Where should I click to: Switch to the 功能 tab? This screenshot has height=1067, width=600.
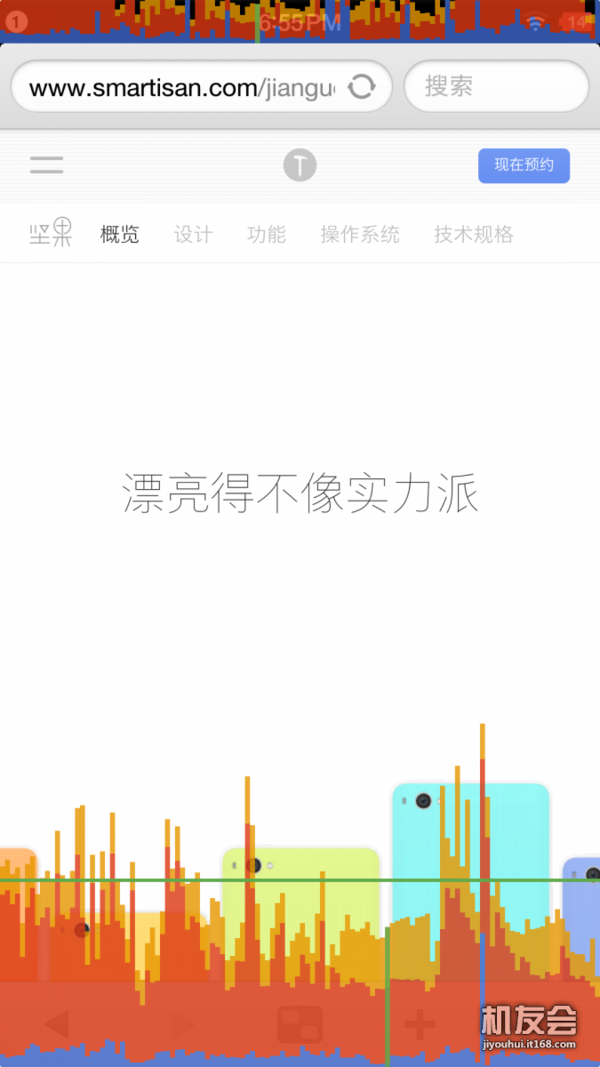pyautogui.click(x=266, y=234)
